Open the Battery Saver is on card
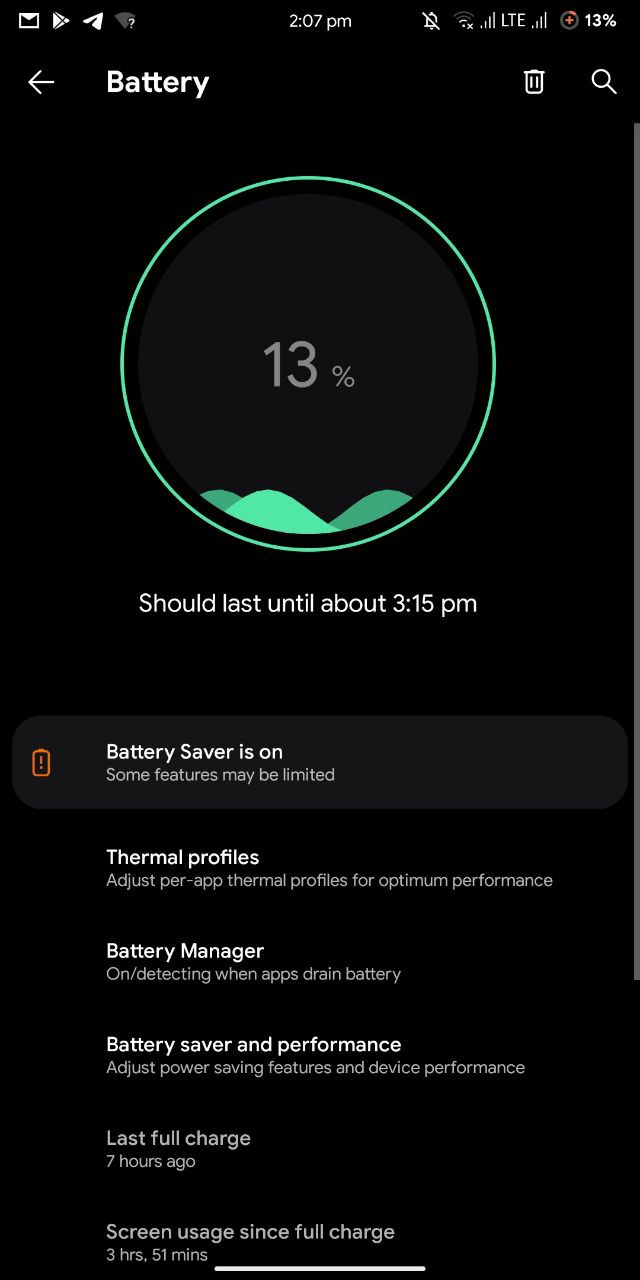Viewport: 640px width, 1280px height. coord(320,762)
